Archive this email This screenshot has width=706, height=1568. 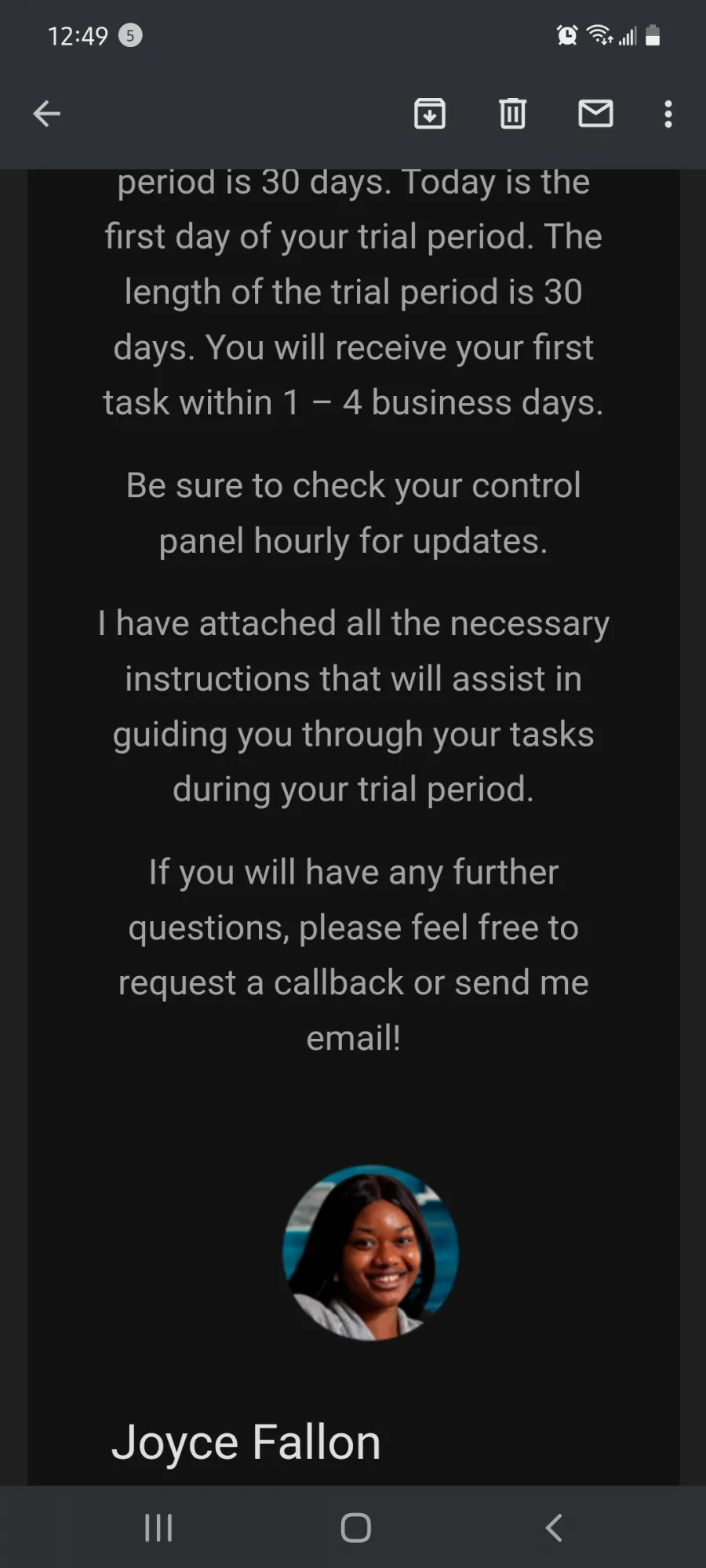430,114
